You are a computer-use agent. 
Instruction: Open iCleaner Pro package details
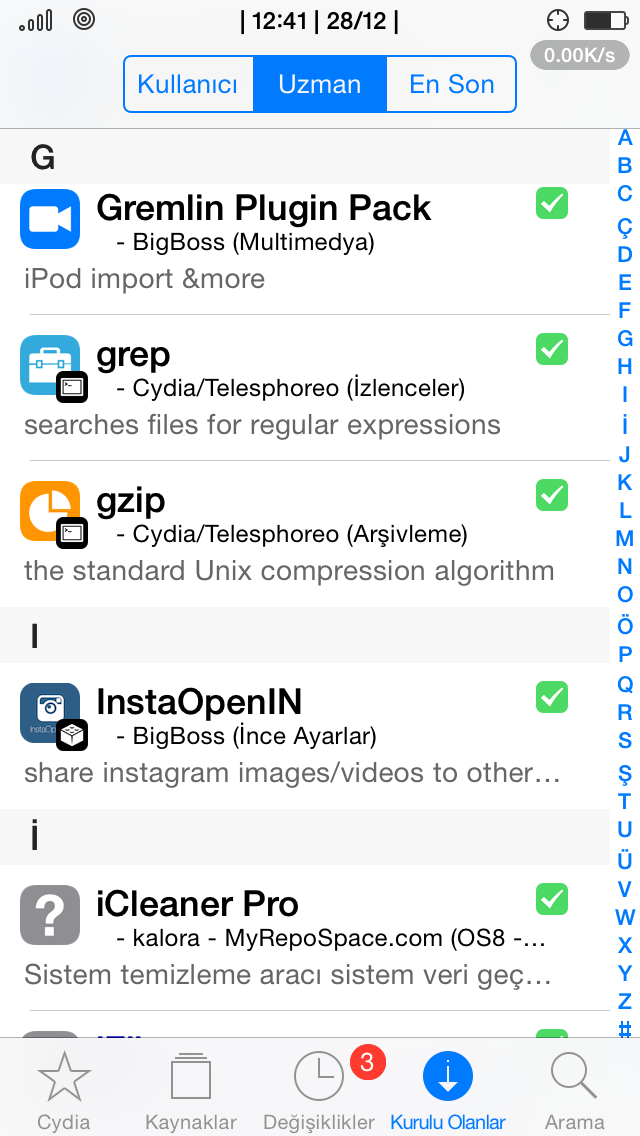[304, 937]
